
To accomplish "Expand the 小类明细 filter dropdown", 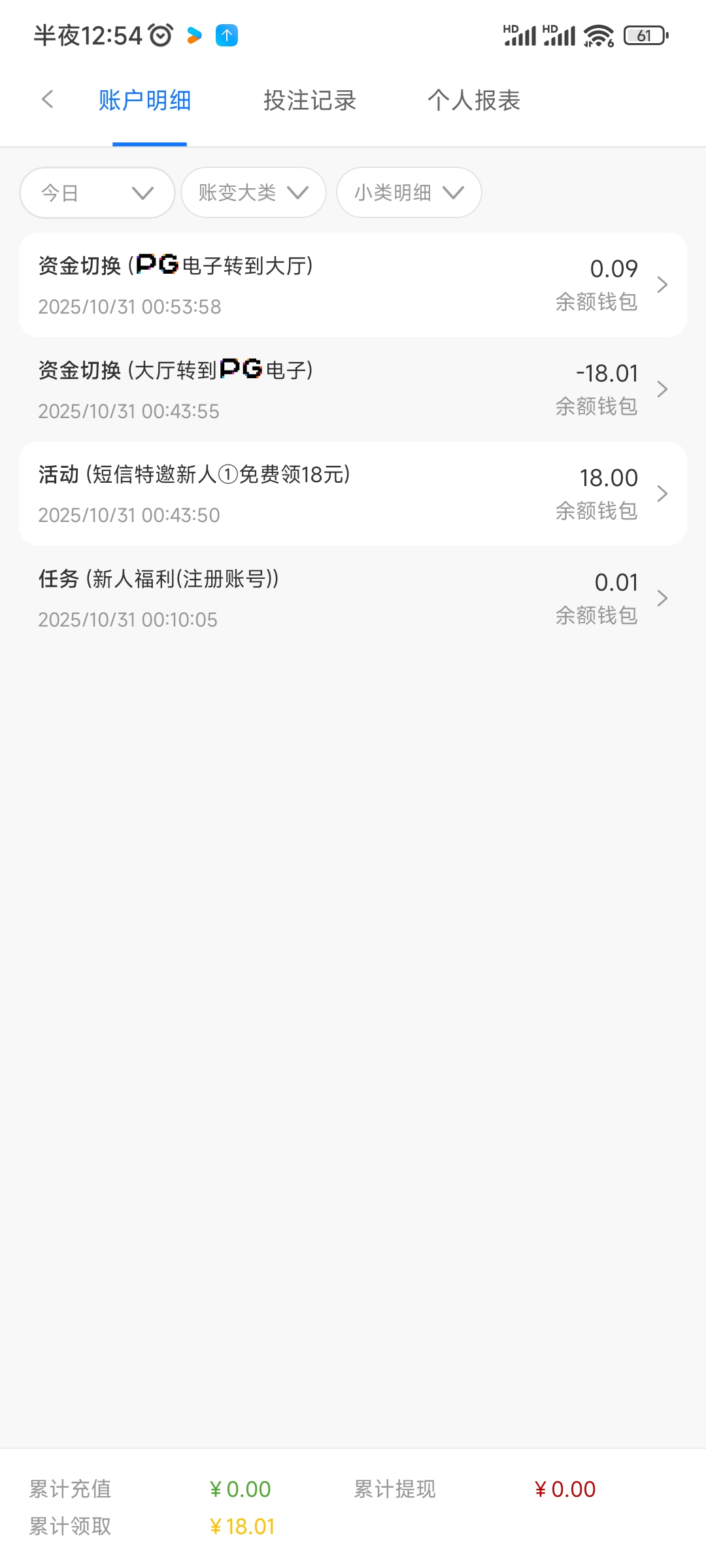I will point(409,193).
